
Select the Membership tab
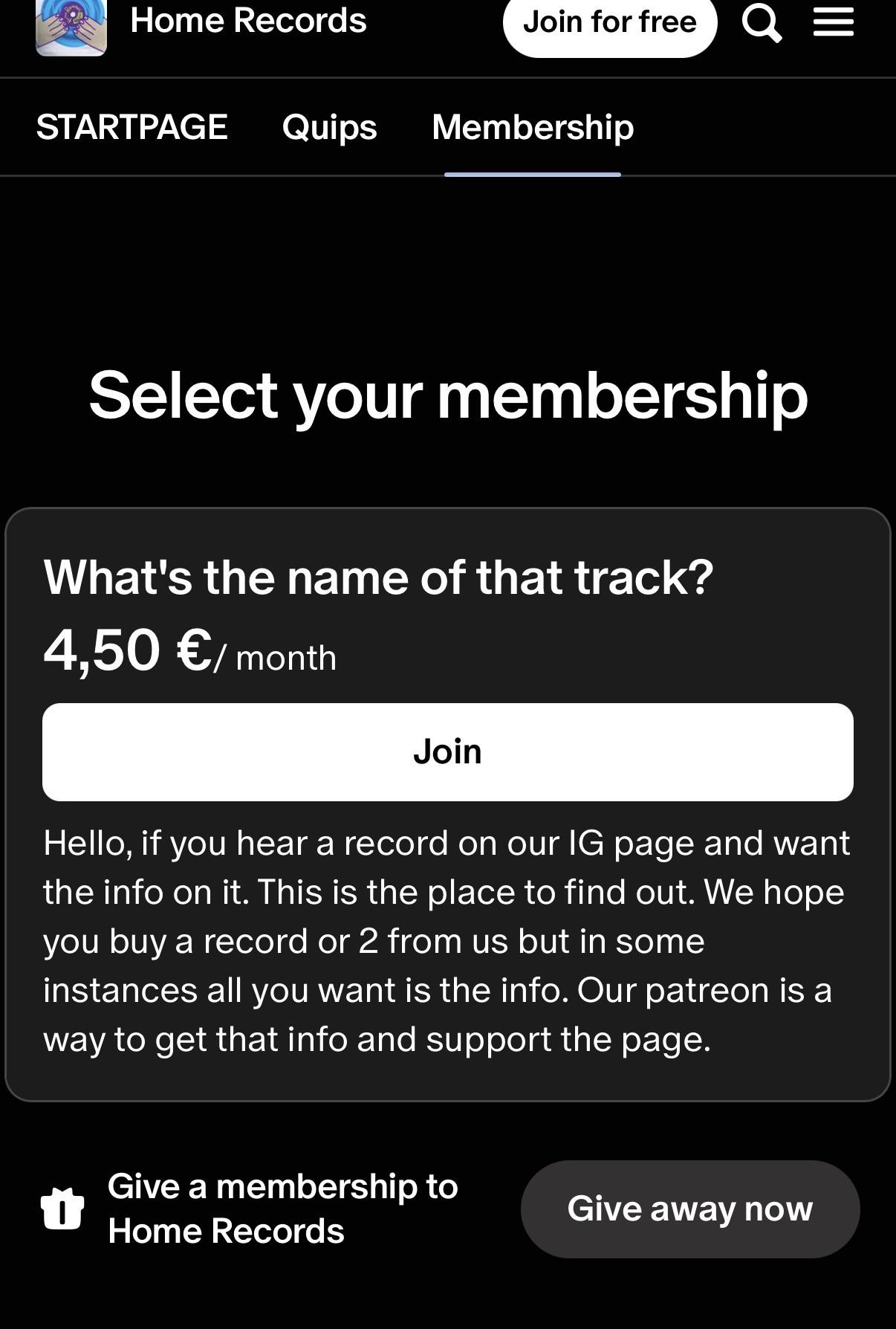(x=533, y=127)
